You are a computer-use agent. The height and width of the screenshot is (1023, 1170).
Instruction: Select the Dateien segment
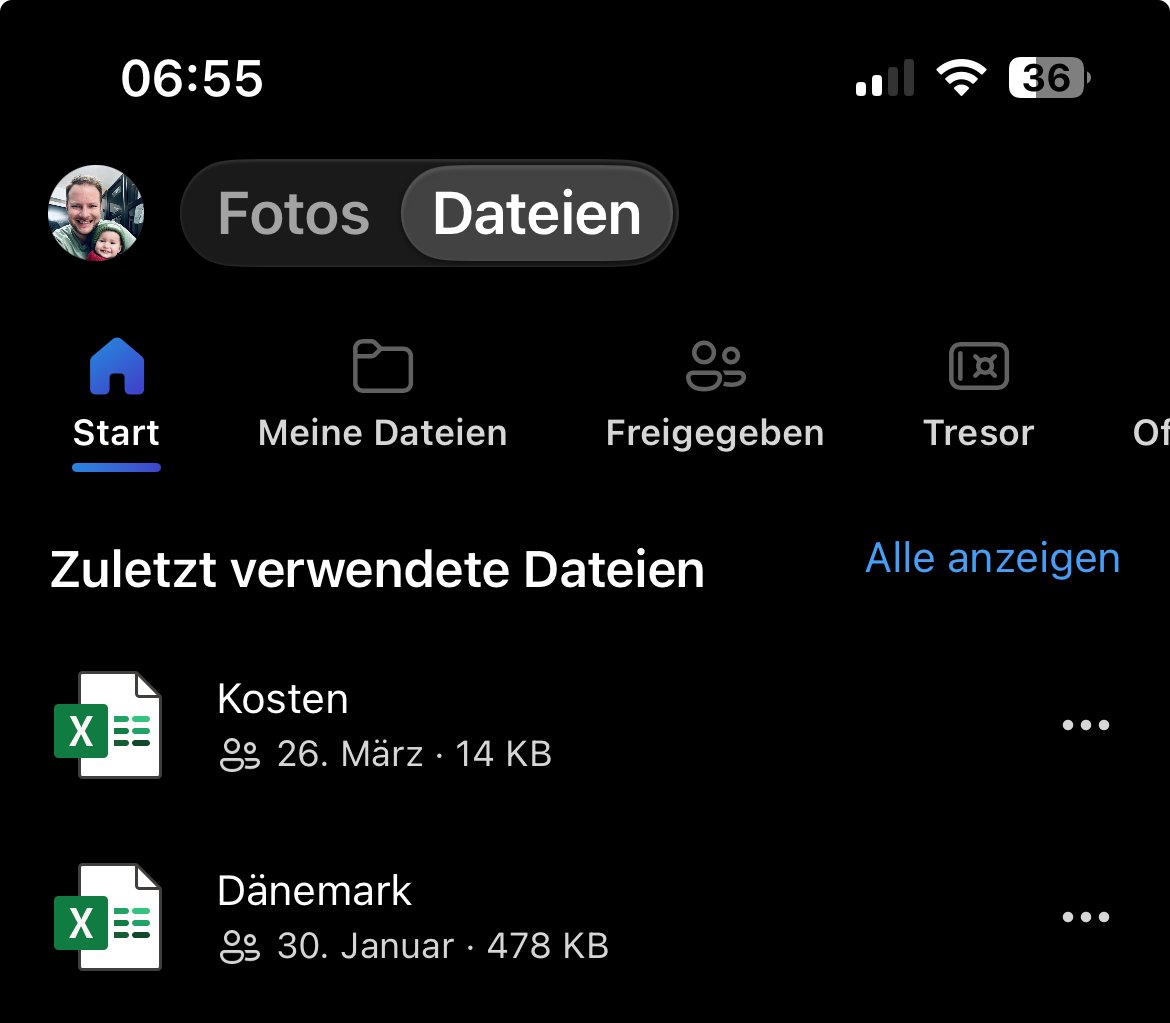[x=537, y=213]
